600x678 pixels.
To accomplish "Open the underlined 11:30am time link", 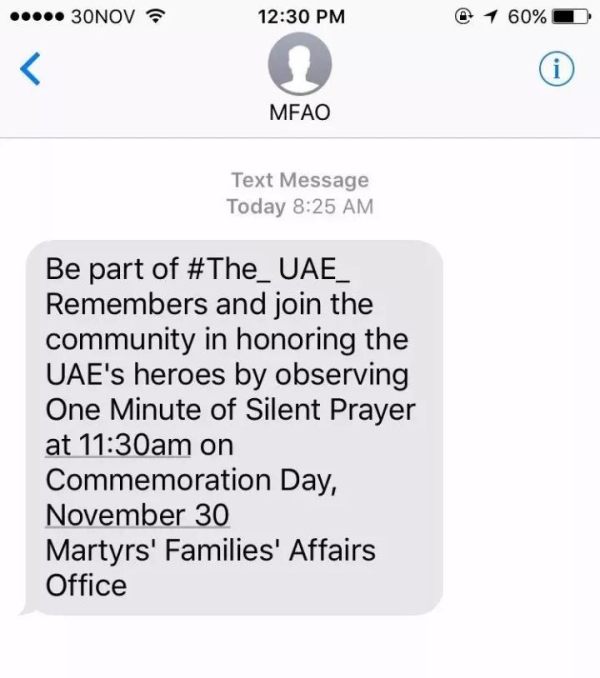I will coord(120,444).
